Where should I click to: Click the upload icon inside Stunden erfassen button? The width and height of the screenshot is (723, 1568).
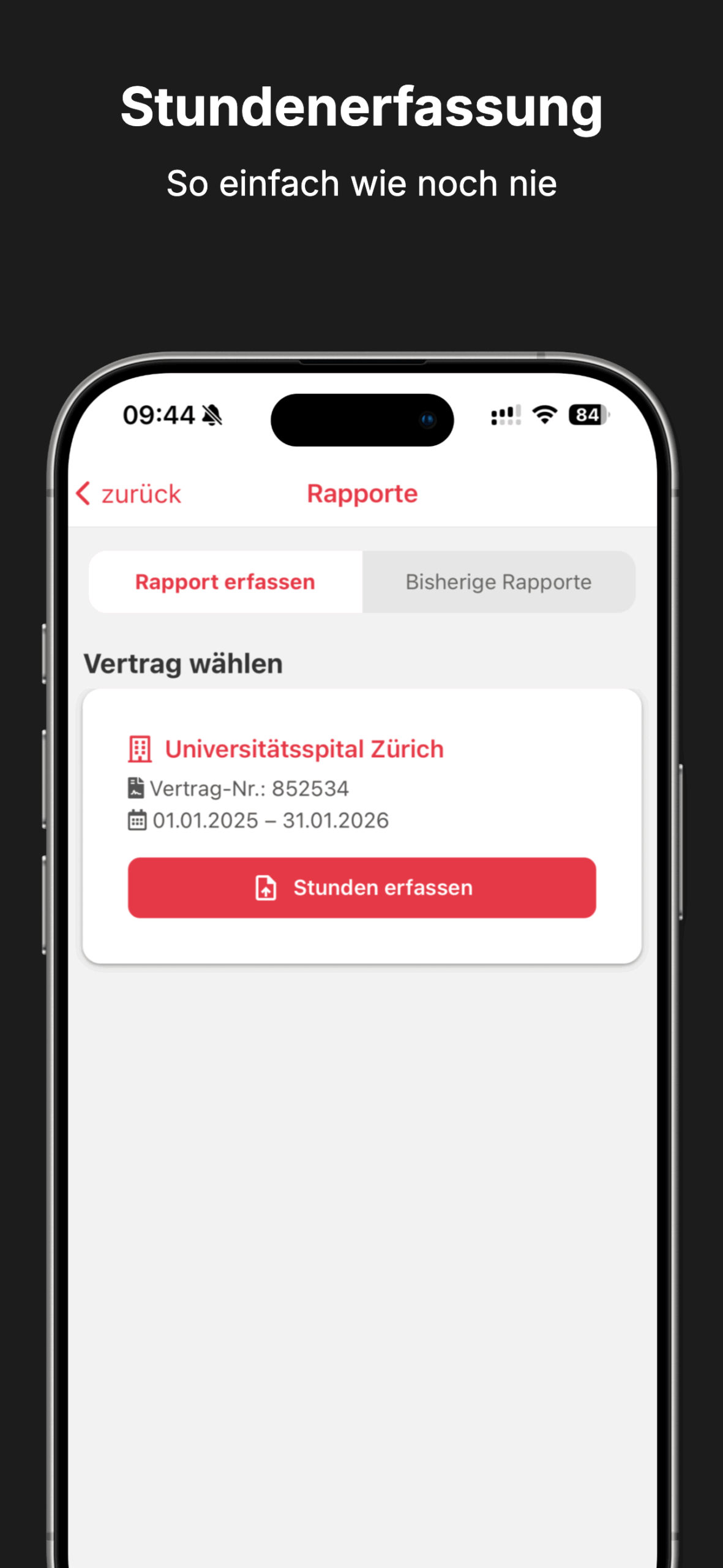pyautogui.click(x=264, y=887)
